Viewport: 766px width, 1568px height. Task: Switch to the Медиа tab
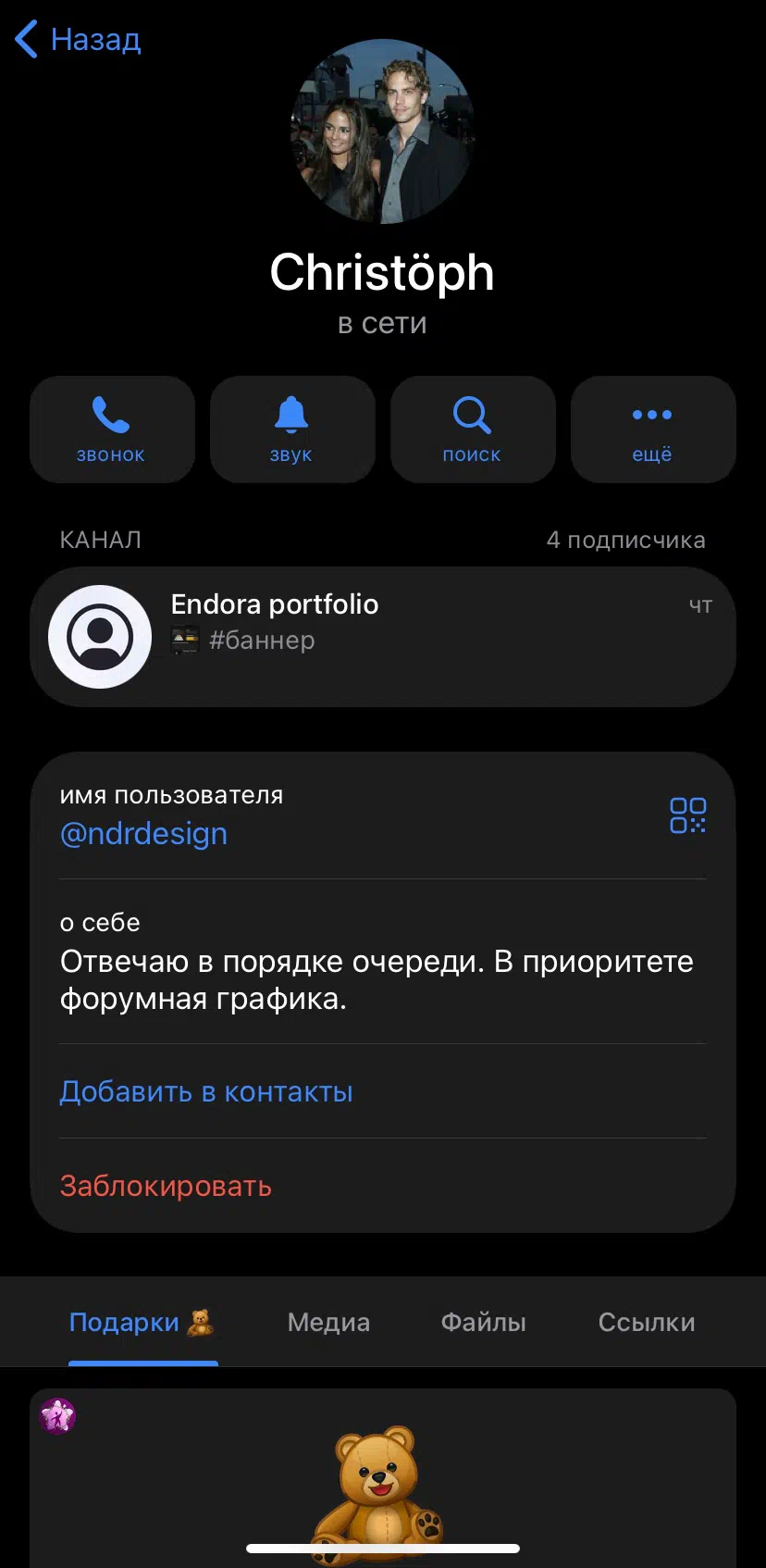coord(328,1323)
